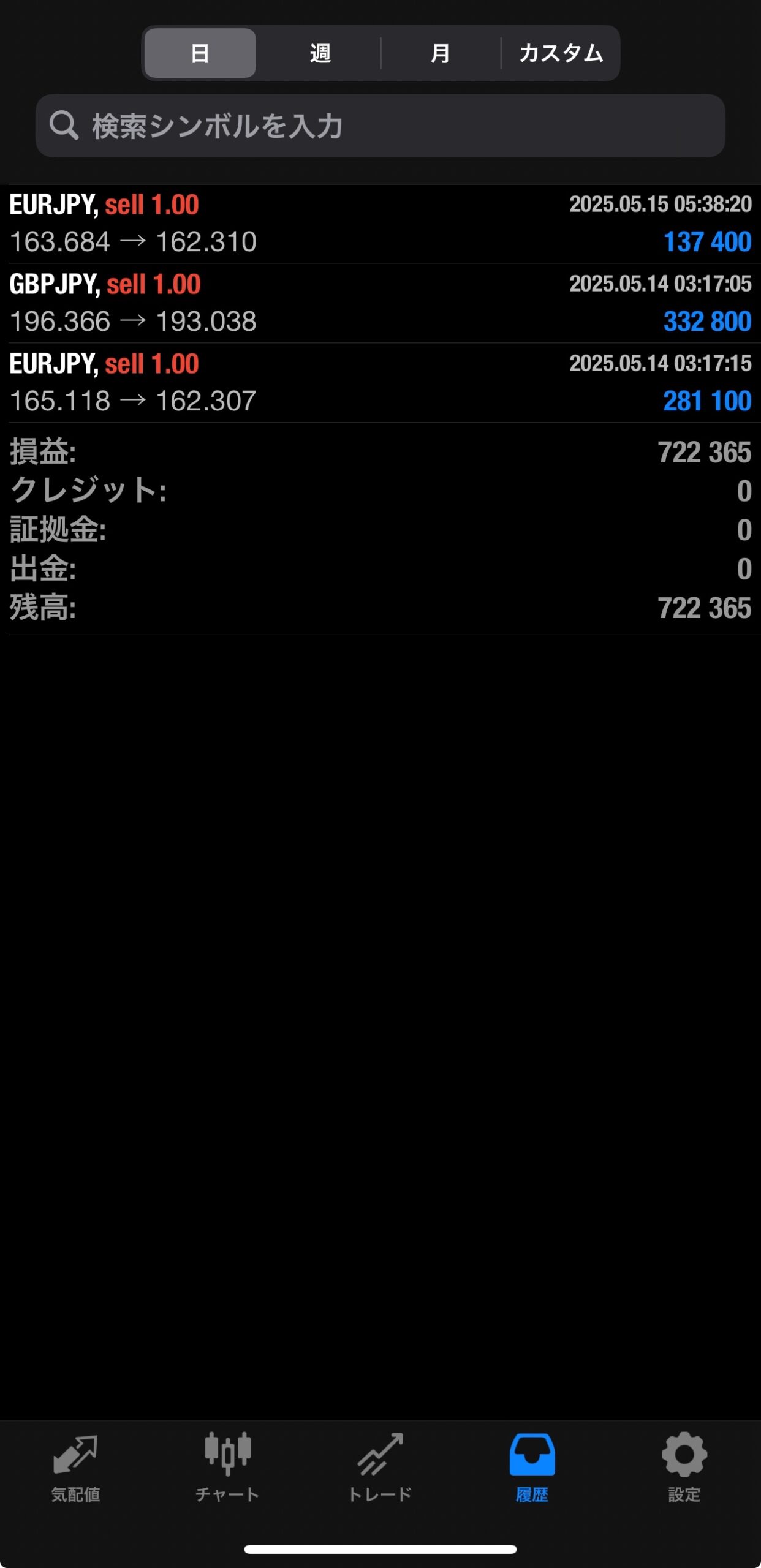The image size is (761, 1568).
Task: Open the EURJPY sell trade with 281 100 profit
Action: pos(380,383)
